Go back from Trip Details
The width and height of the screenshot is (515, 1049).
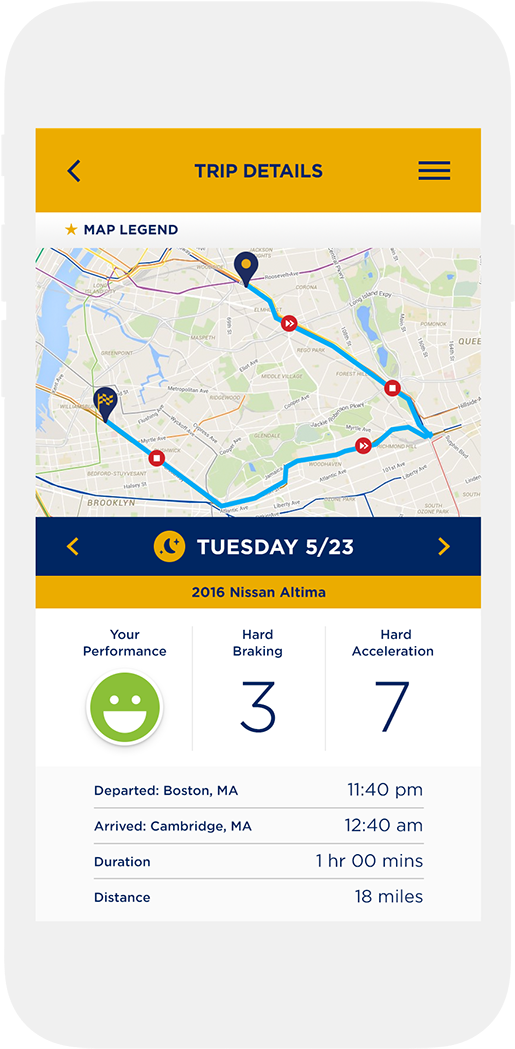pos(74,171)
